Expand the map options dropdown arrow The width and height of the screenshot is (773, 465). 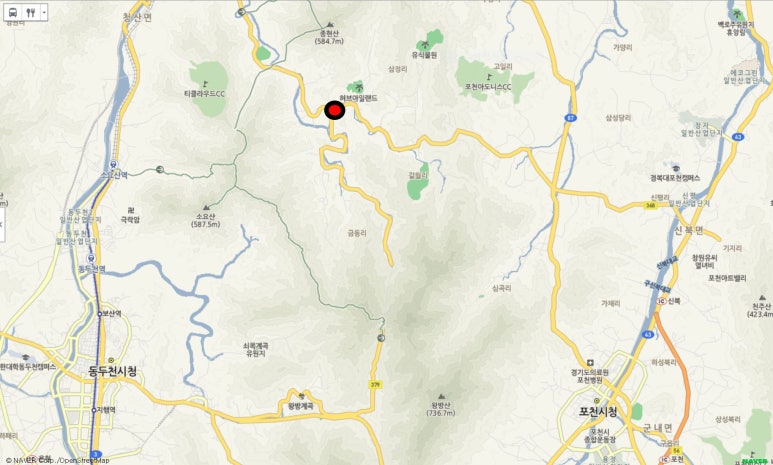coord(44,13)
